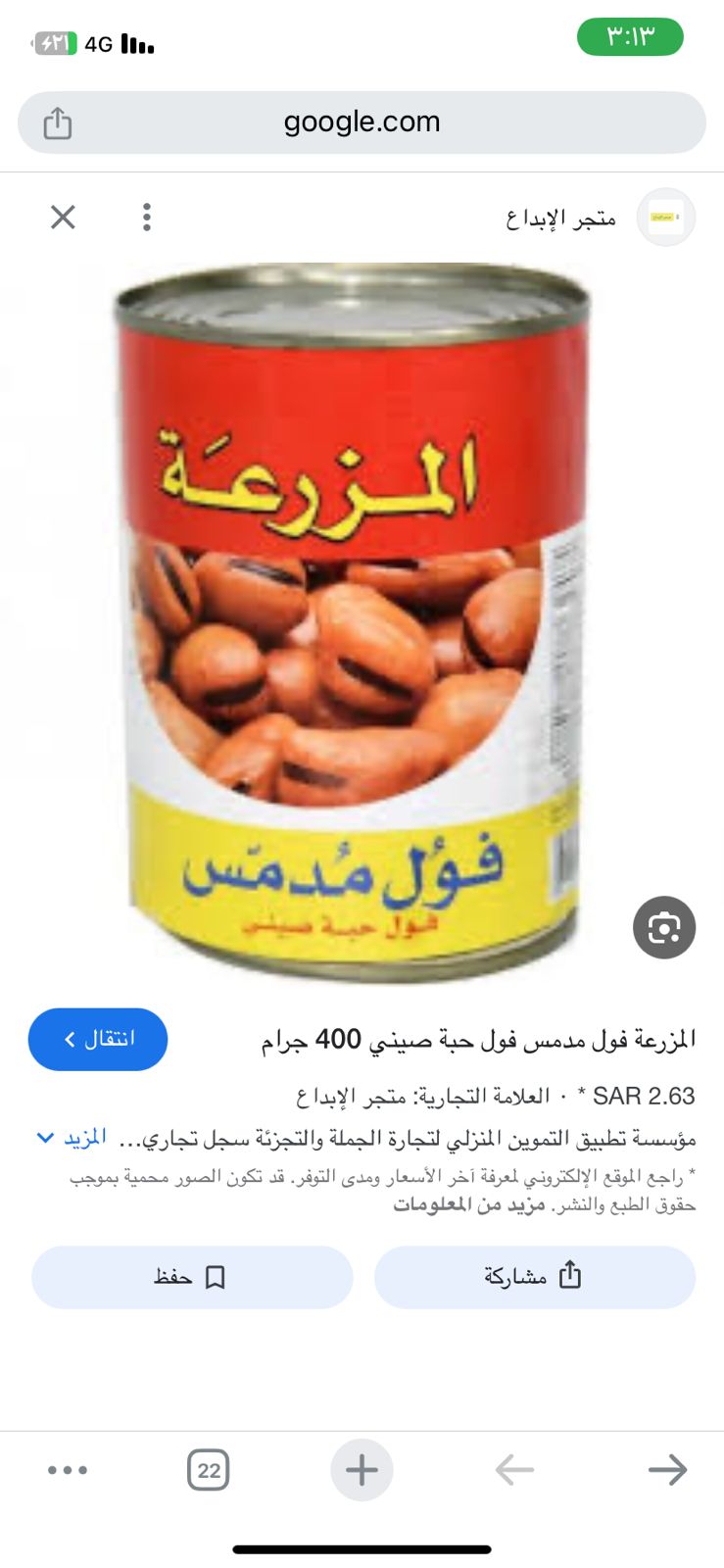The width and height of the screenshot is (724, 1568).
Task: Tap the متجر الإبداع source label
Action: (556, 217)
